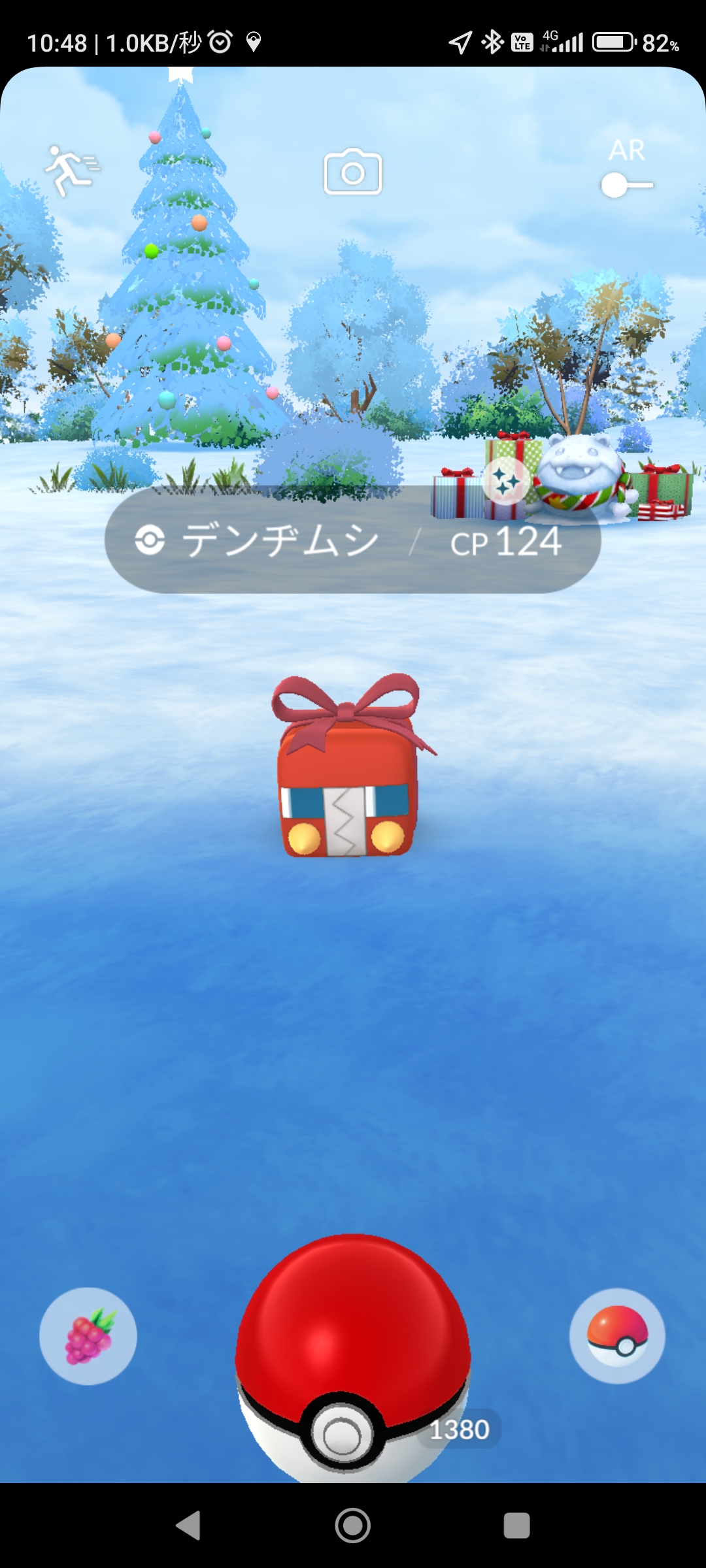
Task: Toggle the AR mode switch
Action: [626, 185]
